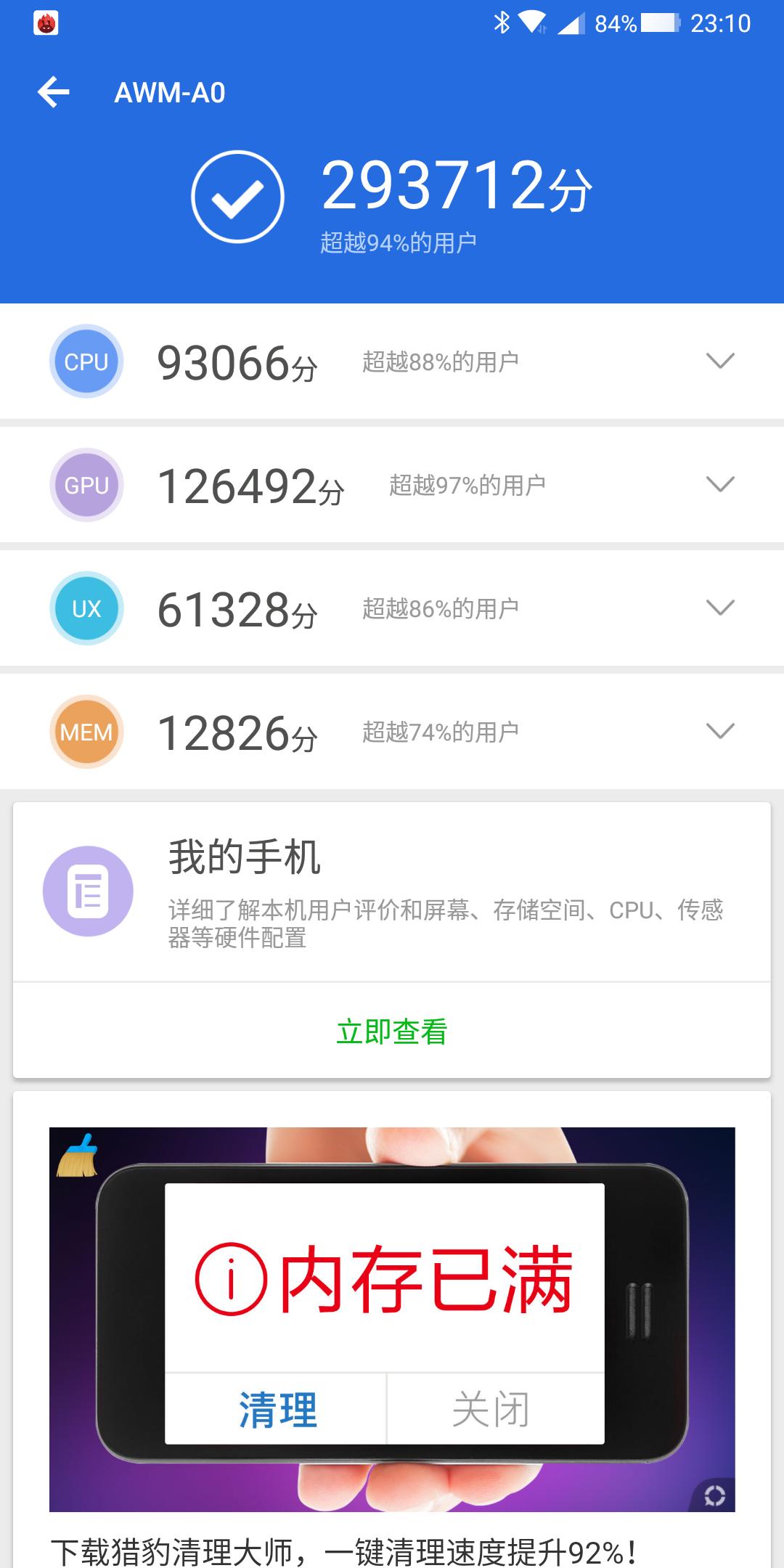Tap the UX score icon

[x=86, y=608]
